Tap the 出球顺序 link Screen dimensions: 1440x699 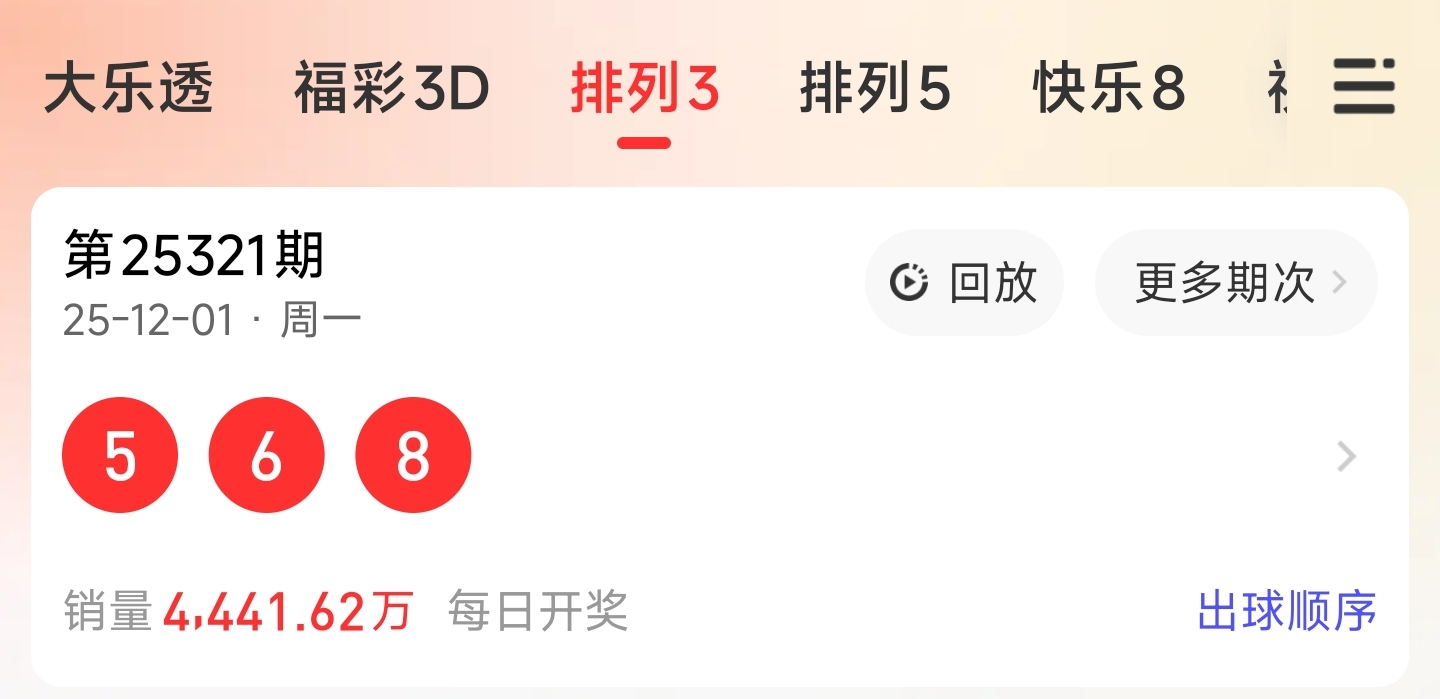coord(1287,611)
